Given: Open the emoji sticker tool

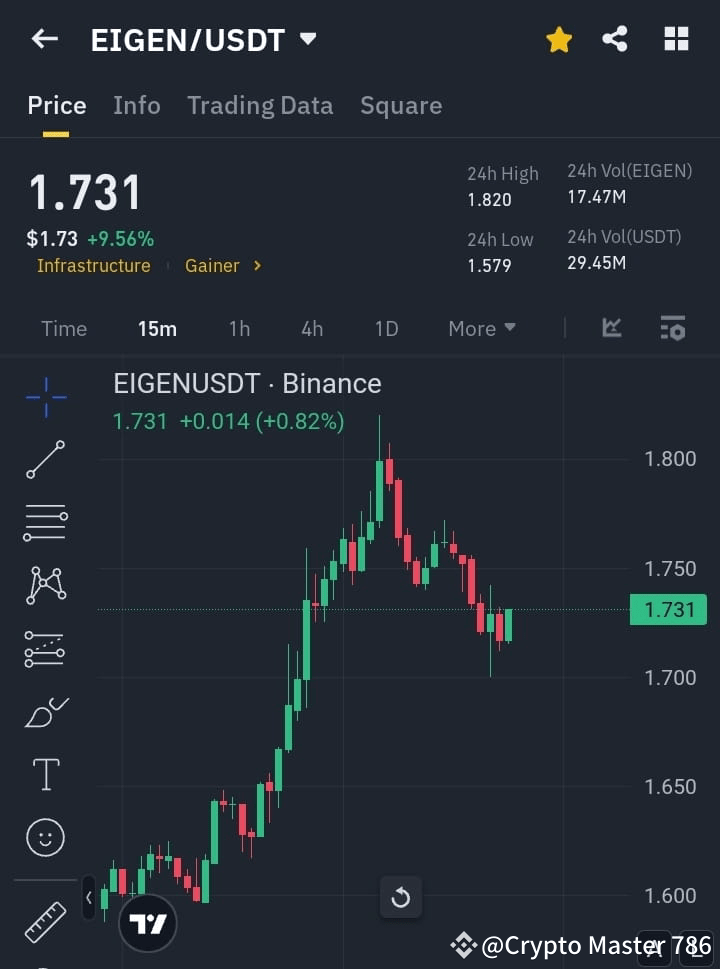Looking at the screenshot, I should (x=45, y=837).
